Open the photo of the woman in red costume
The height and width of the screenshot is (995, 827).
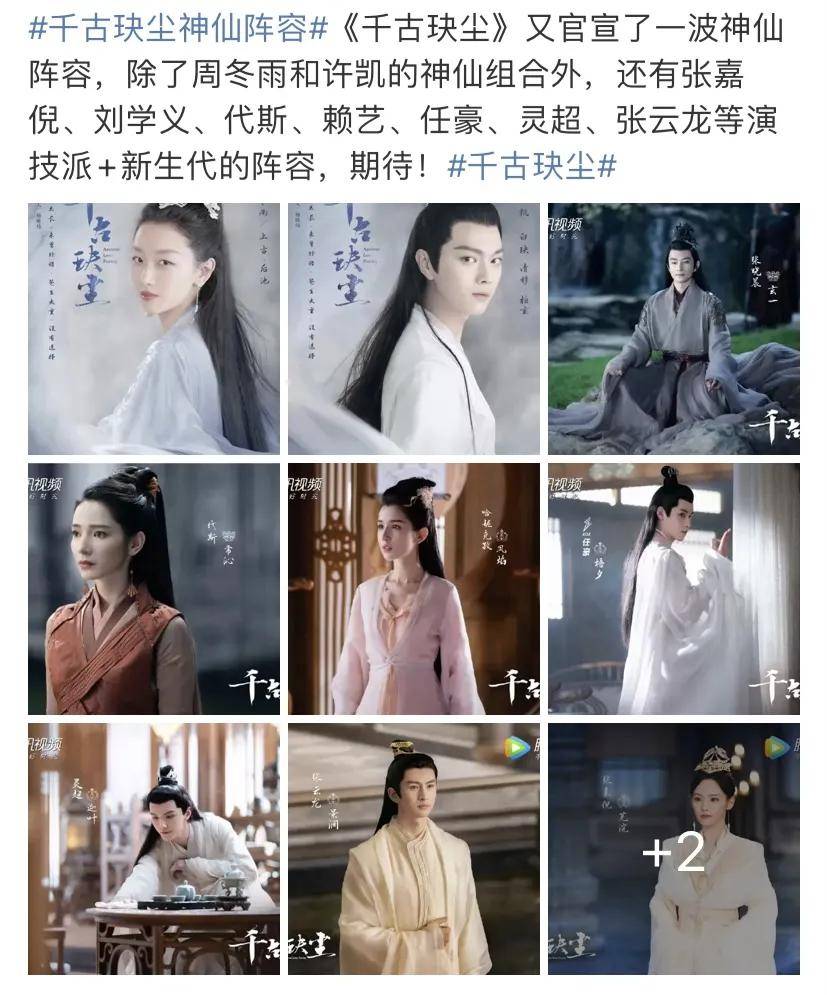point(154,589)
